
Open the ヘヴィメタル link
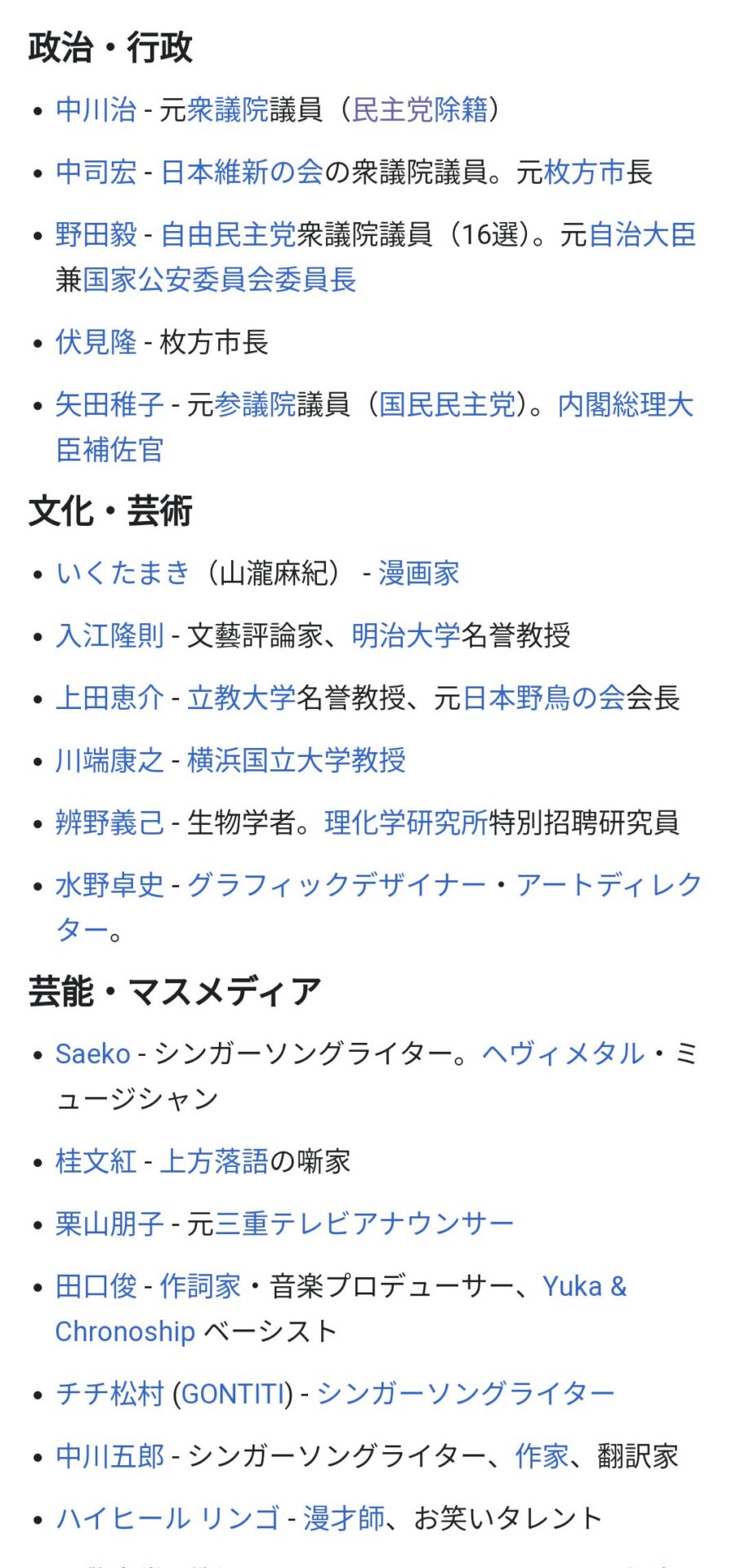click(x=563, y=1053)
